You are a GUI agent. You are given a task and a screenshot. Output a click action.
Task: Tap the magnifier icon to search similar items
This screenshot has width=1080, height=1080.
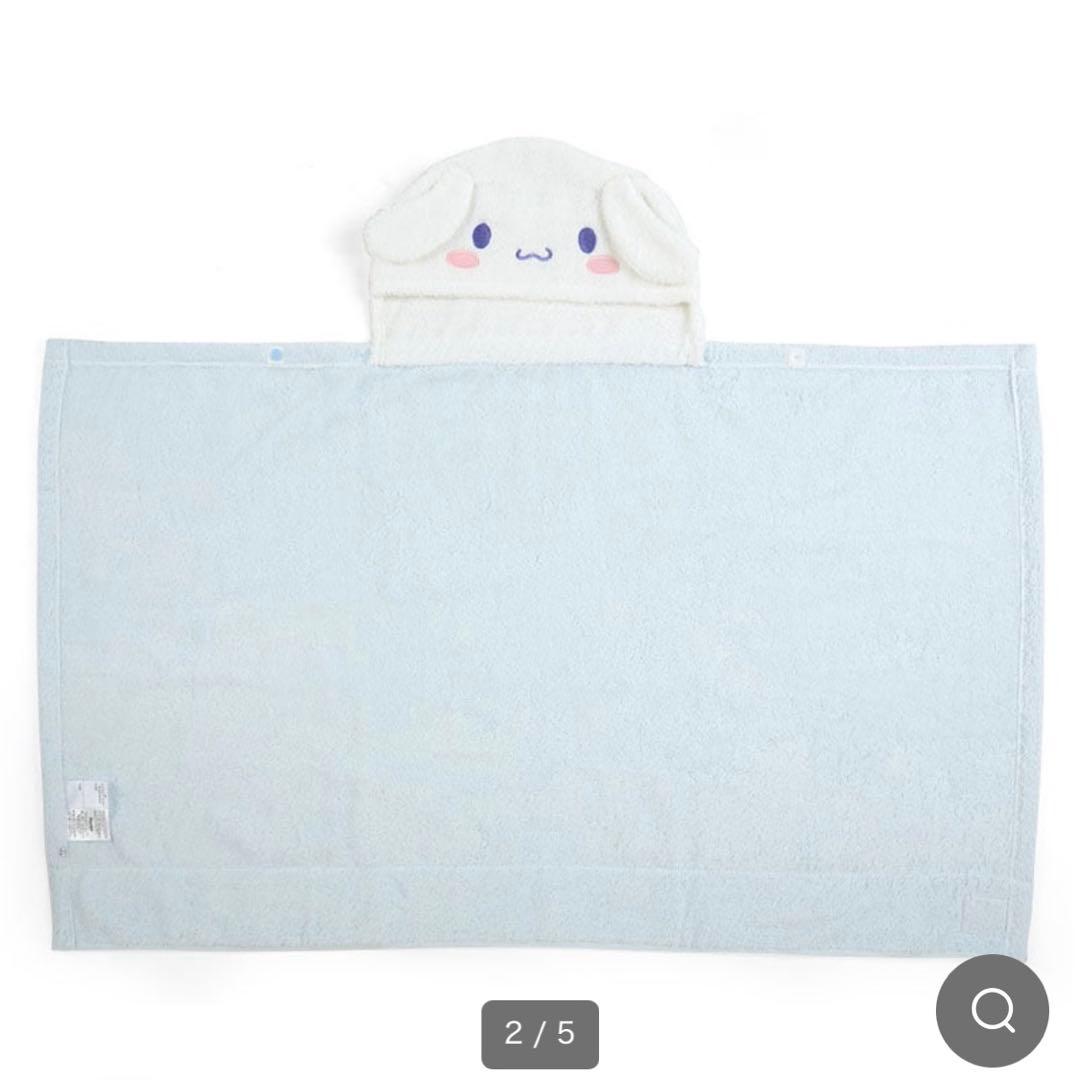[992, 1011]
